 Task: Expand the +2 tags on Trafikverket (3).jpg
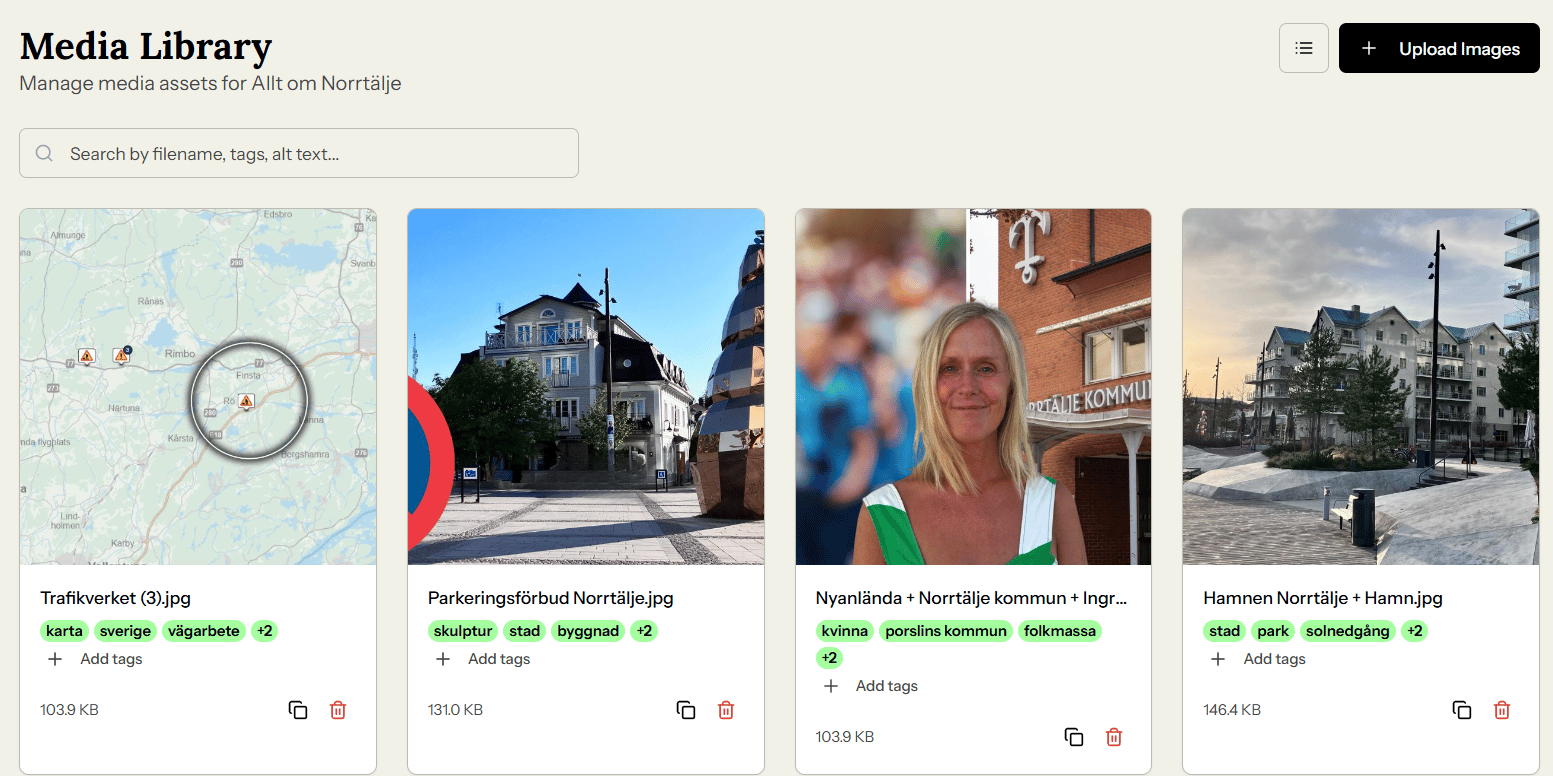[x=264, y=631]
